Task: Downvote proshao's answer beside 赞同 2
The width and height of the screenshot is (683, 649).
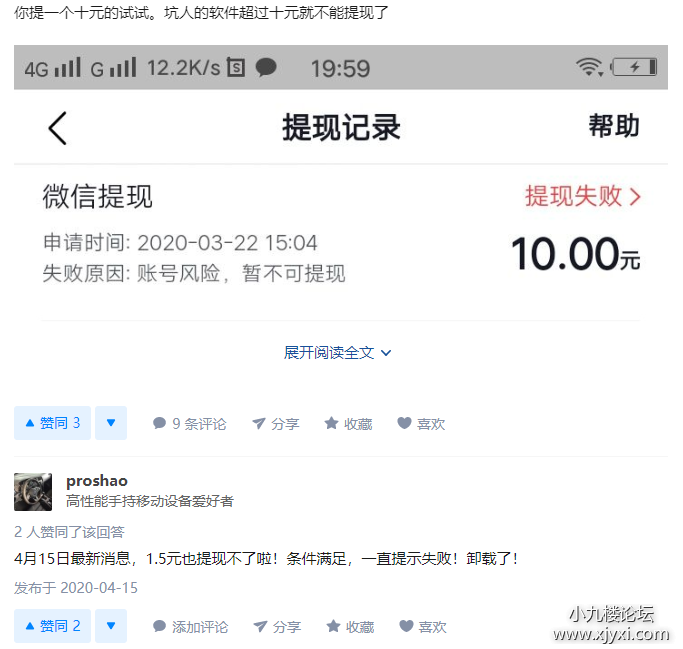Action: [x=111, y=626]
